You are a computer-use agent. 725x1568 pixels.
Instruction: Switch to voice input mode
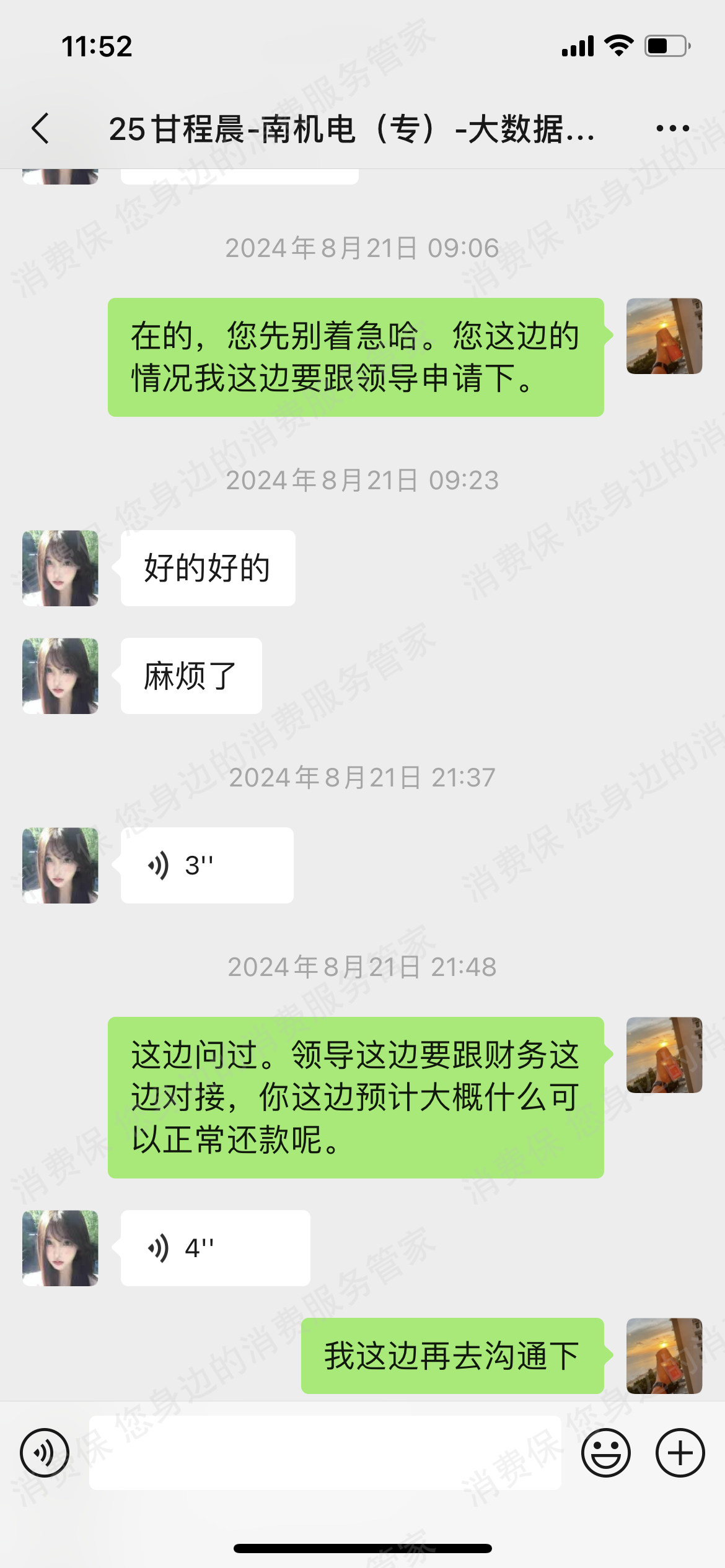coord(45,1453)
